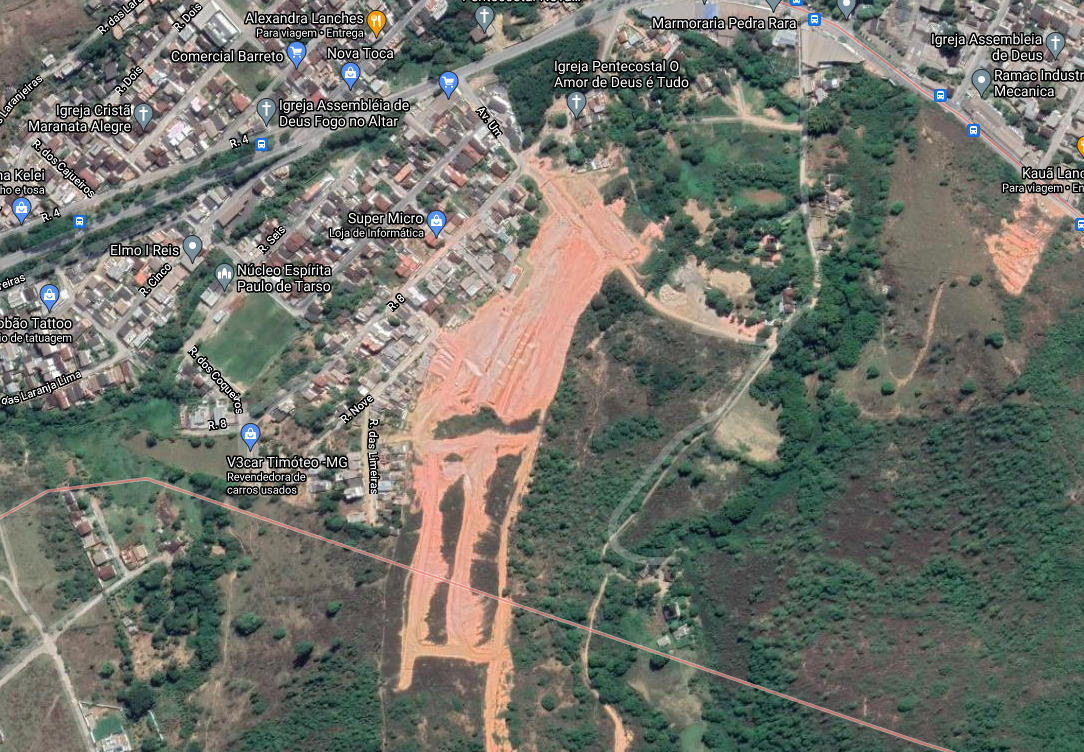The height and width of the screenshot is (752, 1084).
Task: Open the Super Micro computer store pin
Action: pyautogui.click(x=436, y=221)
